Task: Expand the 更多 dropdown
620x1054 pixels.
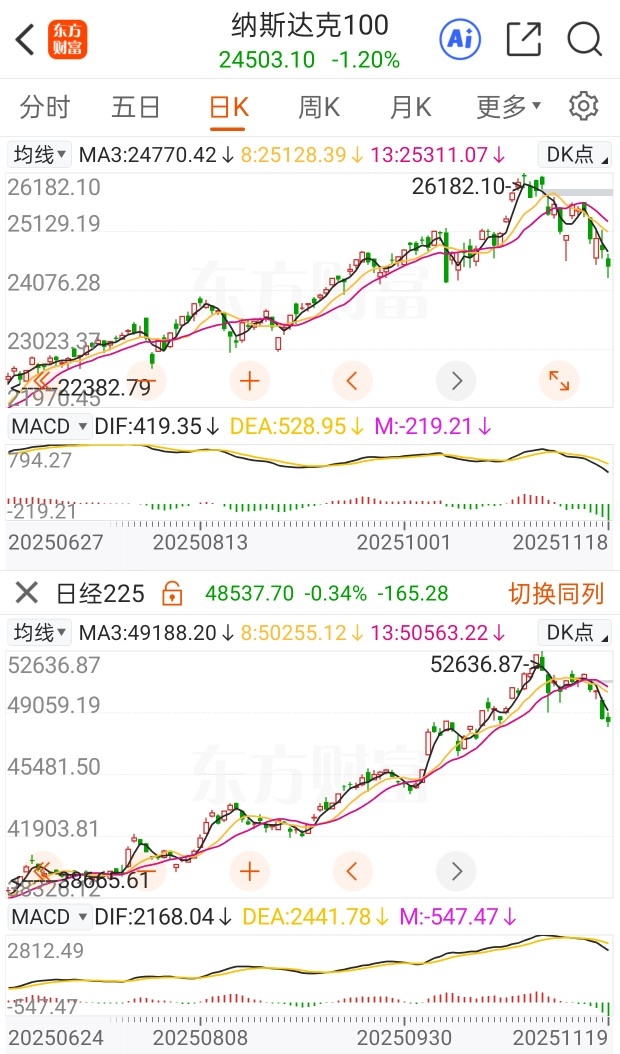Action: 508,107
